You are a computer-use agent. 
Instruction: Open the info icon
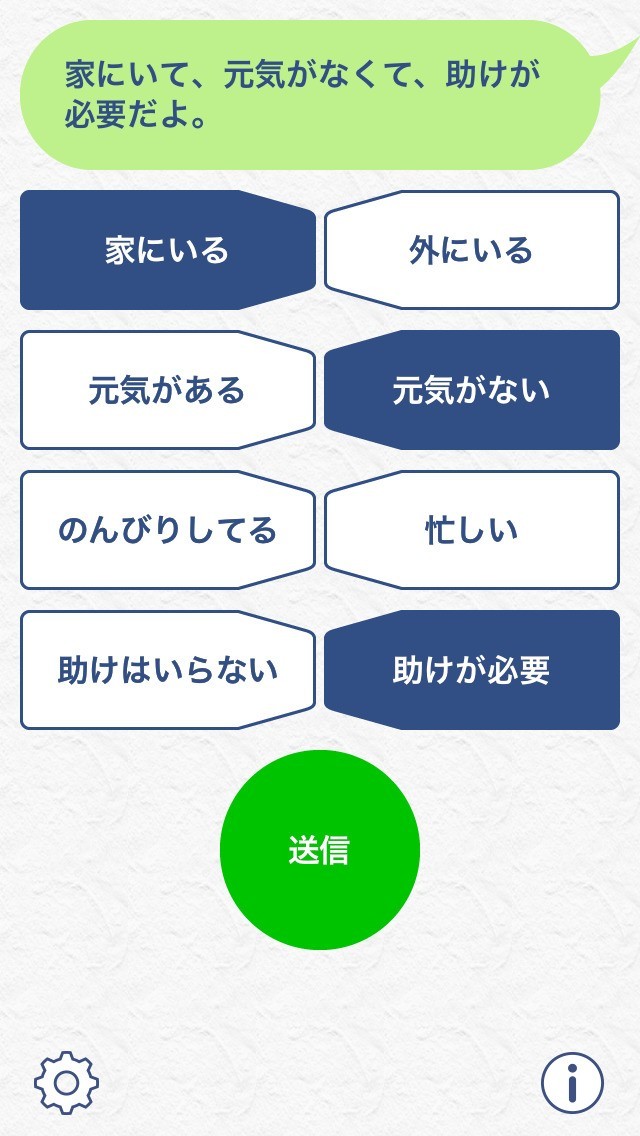[x=572, y=1082]
